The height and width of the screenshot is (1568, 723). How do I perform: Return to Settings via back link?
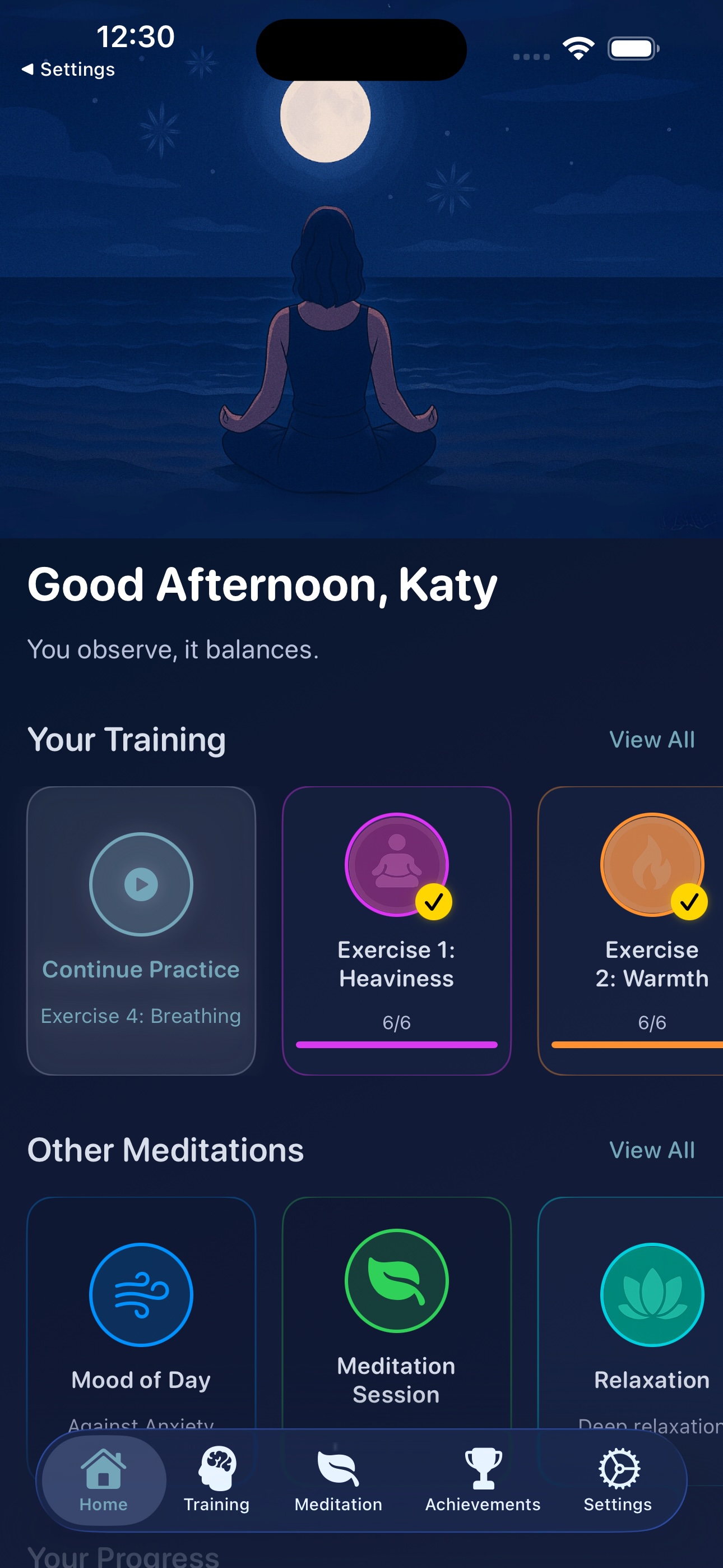(68, 70)
